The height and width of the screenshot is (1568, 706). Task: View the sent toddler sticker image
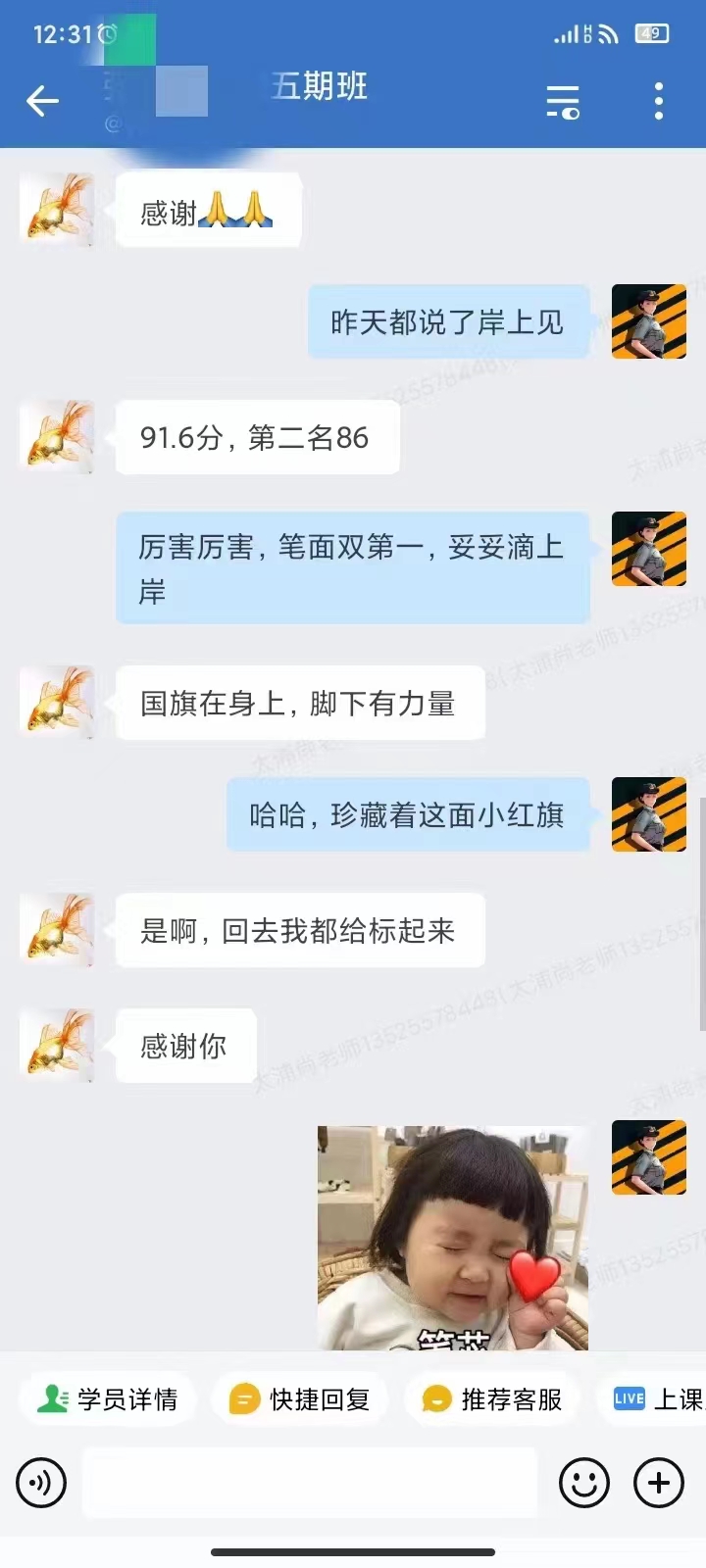click(x=453, y=1238)
